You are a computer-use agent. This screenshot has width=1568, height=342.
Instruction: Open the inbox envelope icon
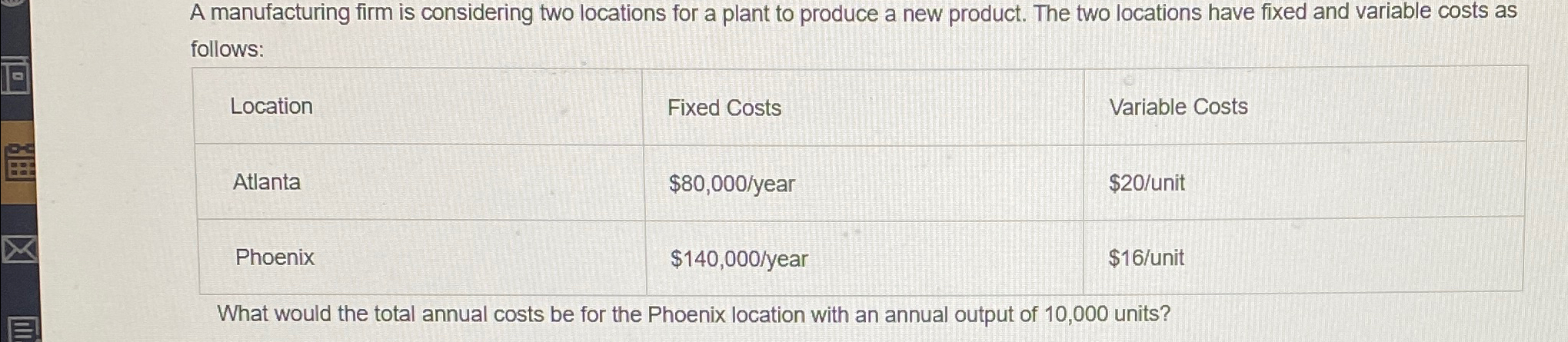click(x=18, y=250)
